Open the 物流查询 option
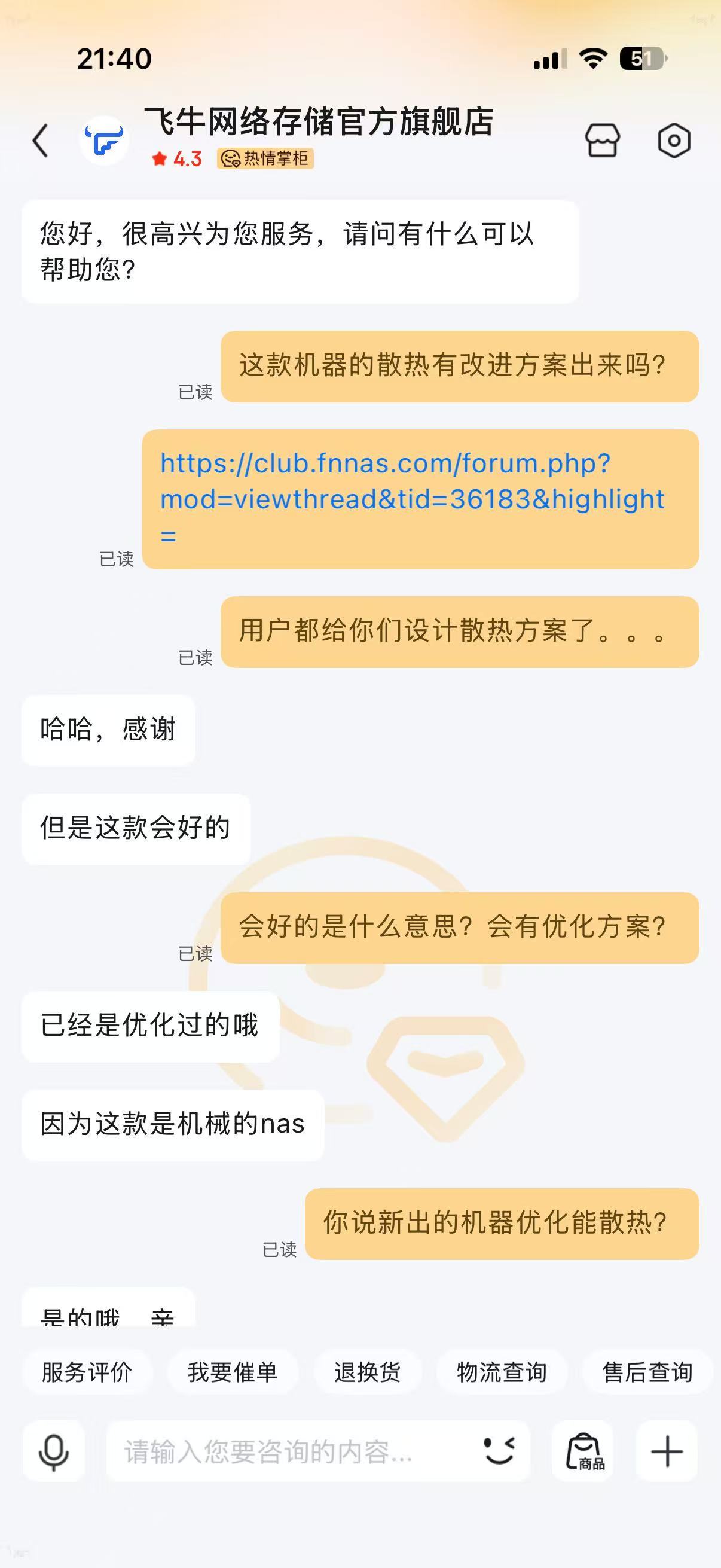Screen dimensions: 721x1568 (502, 1372)
